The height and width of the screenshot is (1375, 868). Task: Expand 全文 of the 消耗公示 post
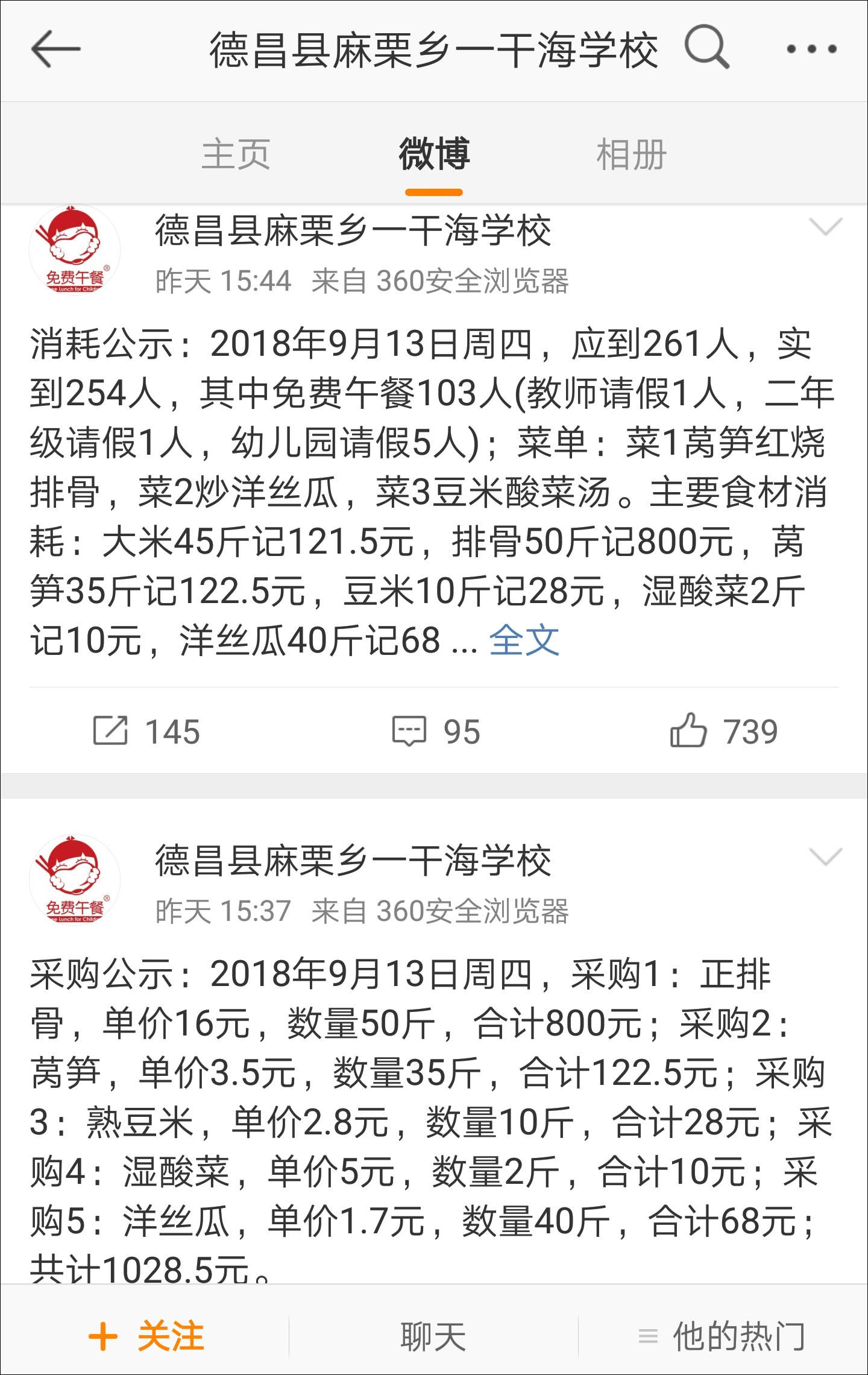point(524,640)
